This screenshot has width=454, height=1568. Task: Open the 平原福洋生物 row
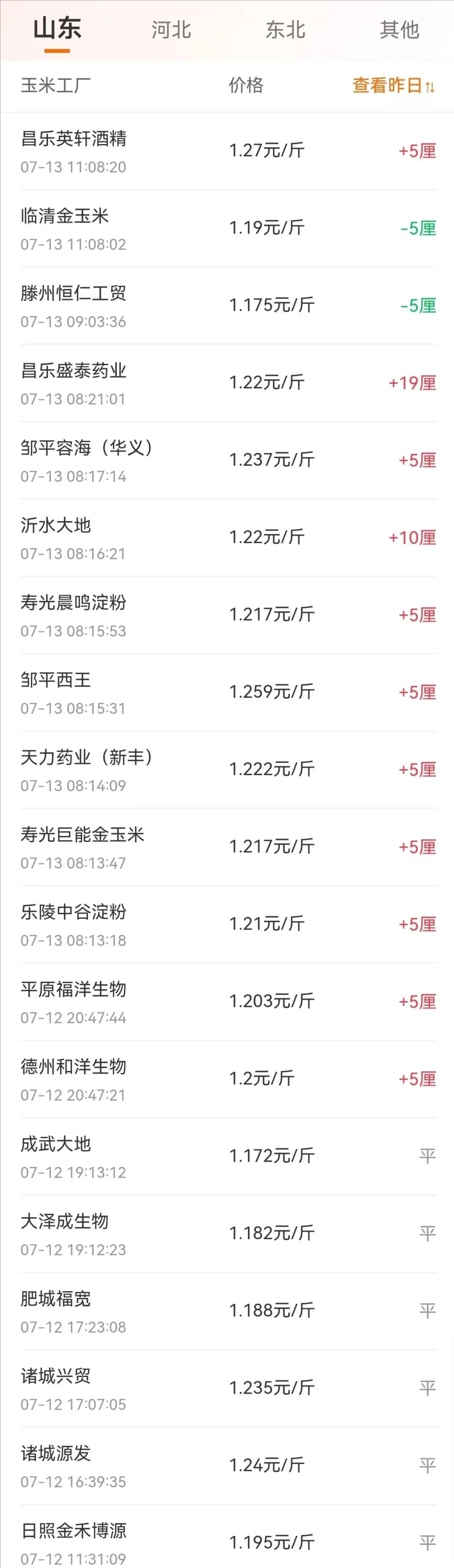pos(227,1001)
